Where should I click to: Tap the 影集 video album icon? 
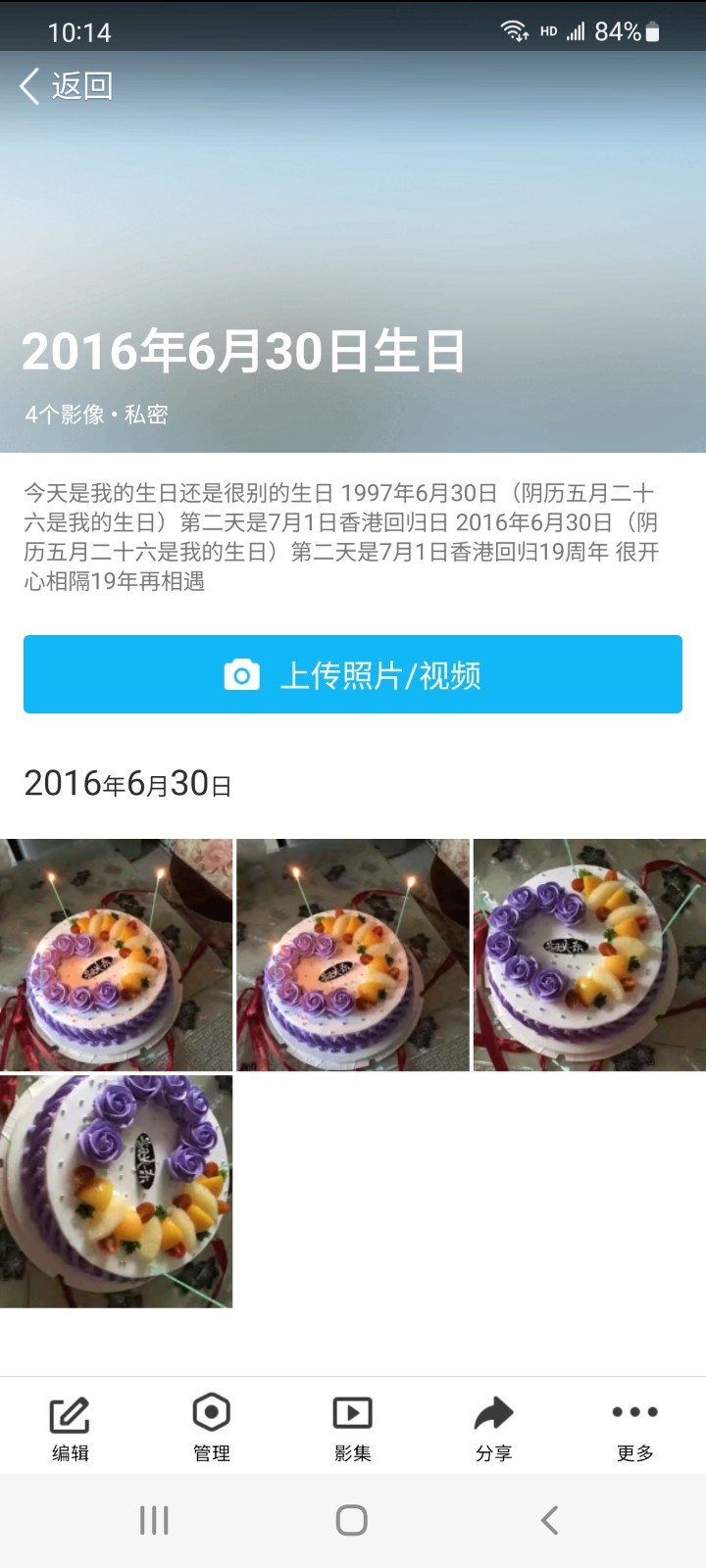352,1414
